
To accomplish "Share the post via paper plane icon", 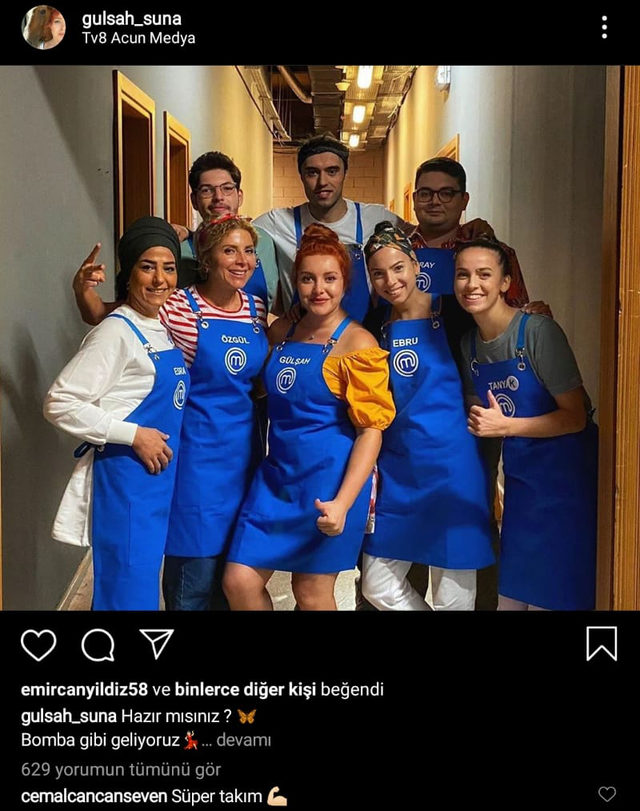I will click(x=156, y=644).
